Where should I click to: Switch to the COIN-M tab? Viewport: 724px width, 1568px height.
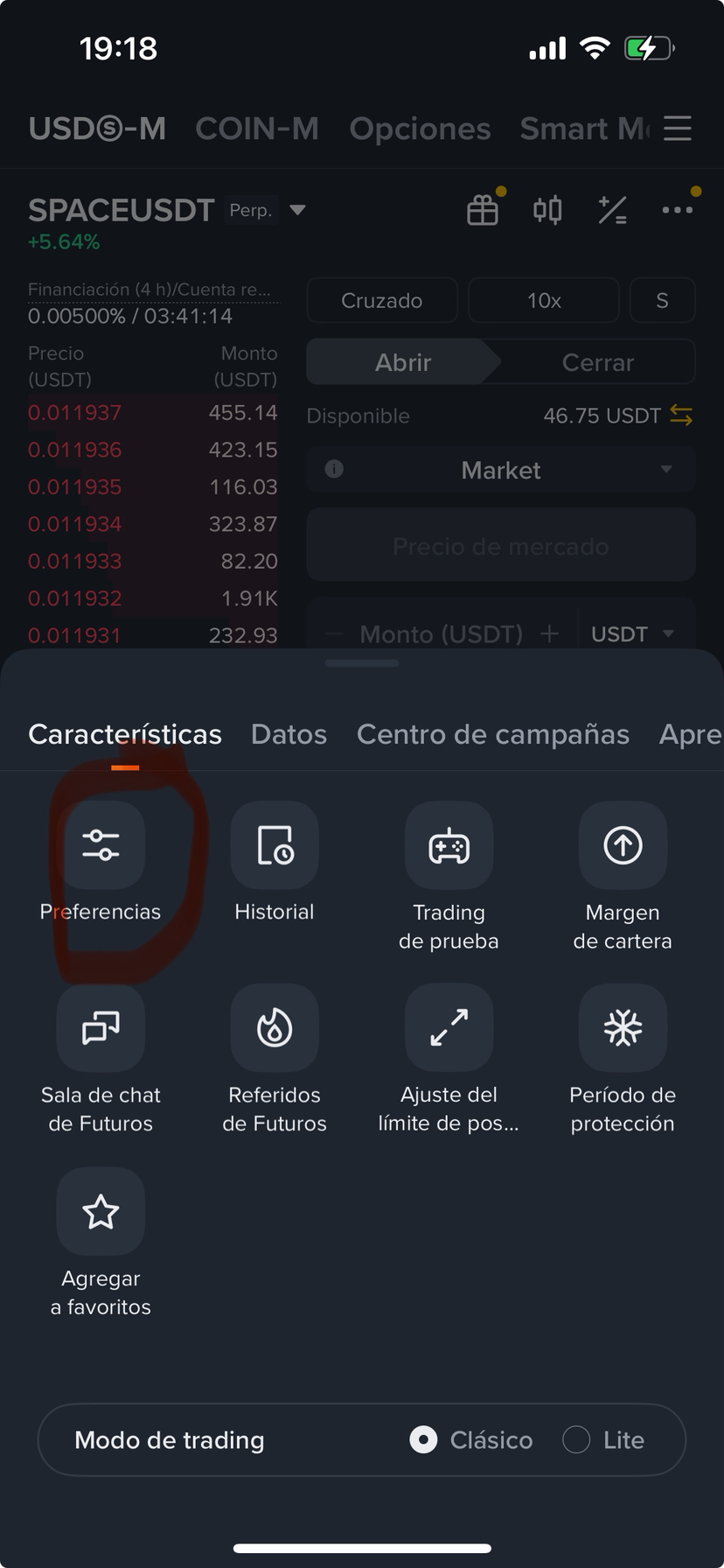[x=257, y=129]
